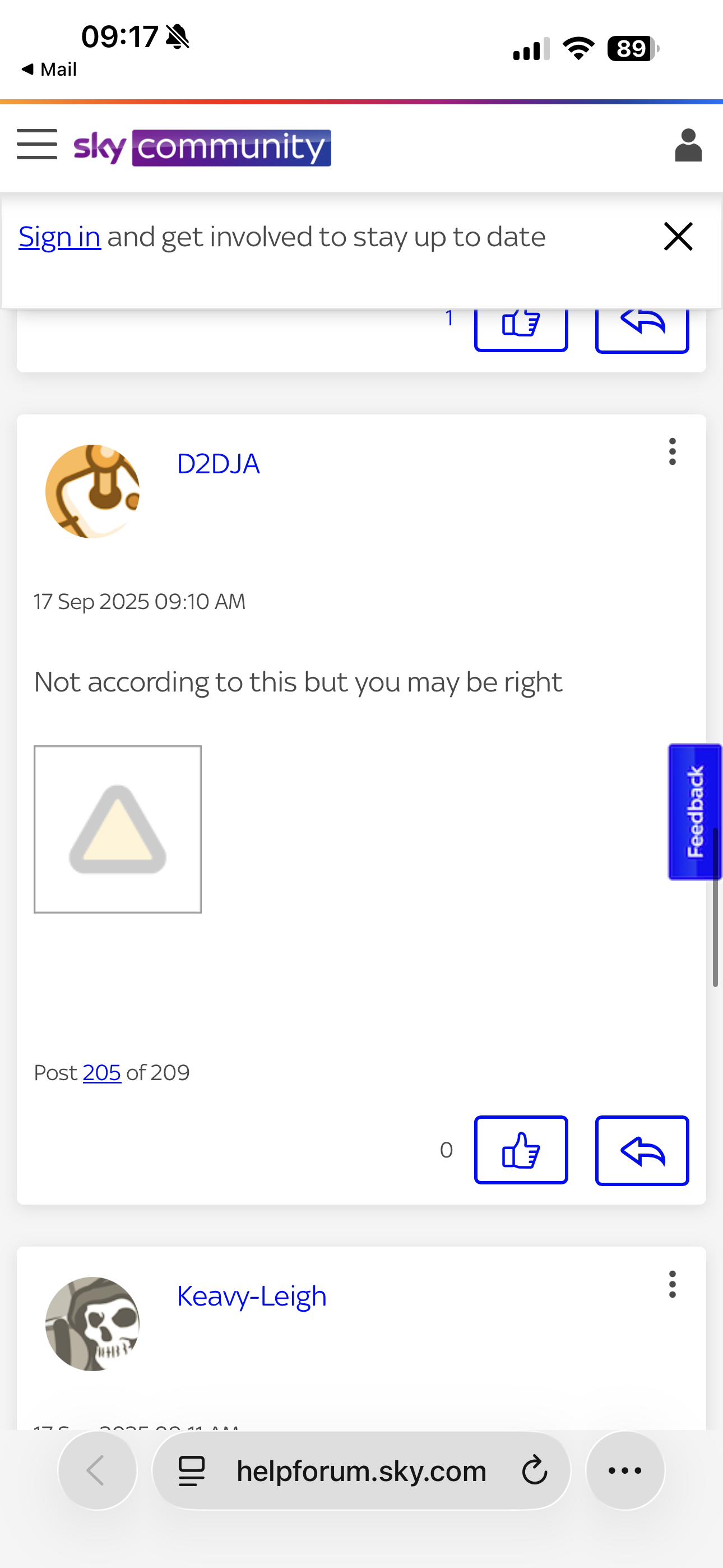Like D2DJA's post
Image resolution: width=723 pixels, height=1568 pixels.
(x=521, y=1150)
